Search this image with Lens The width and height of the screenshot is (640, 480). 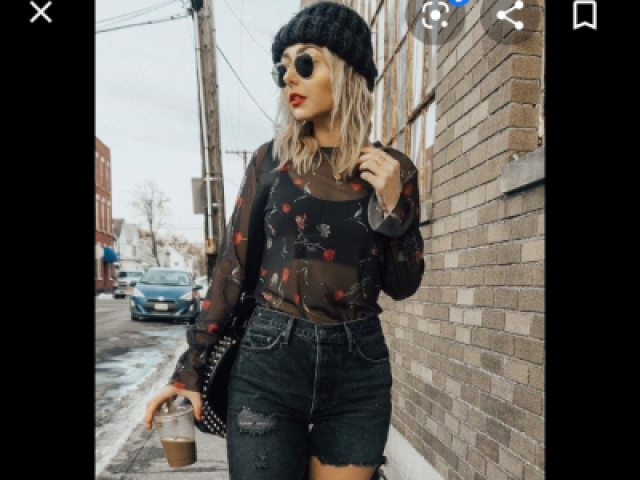point(437,14)
